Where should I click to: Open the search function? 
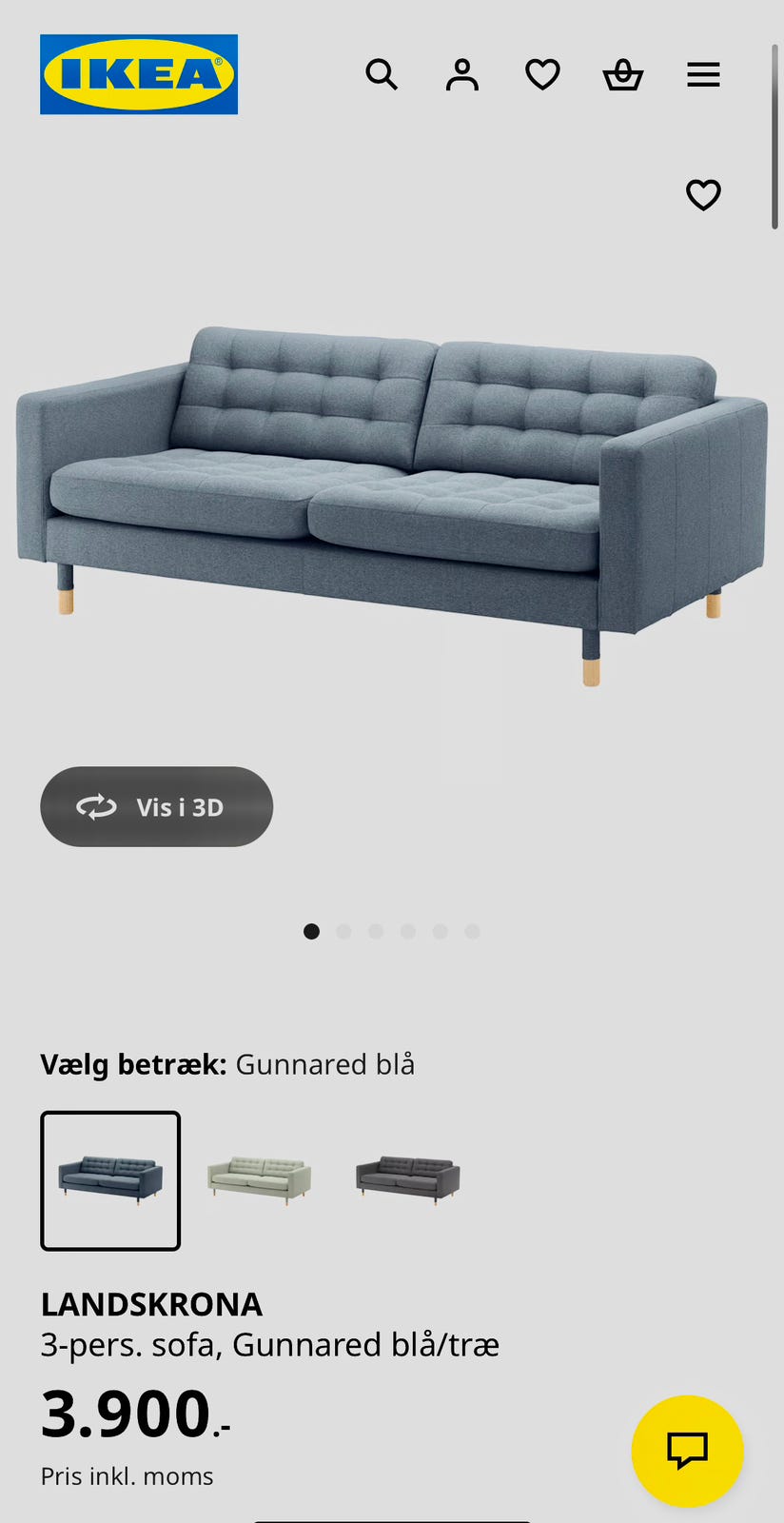click(381, 74)
